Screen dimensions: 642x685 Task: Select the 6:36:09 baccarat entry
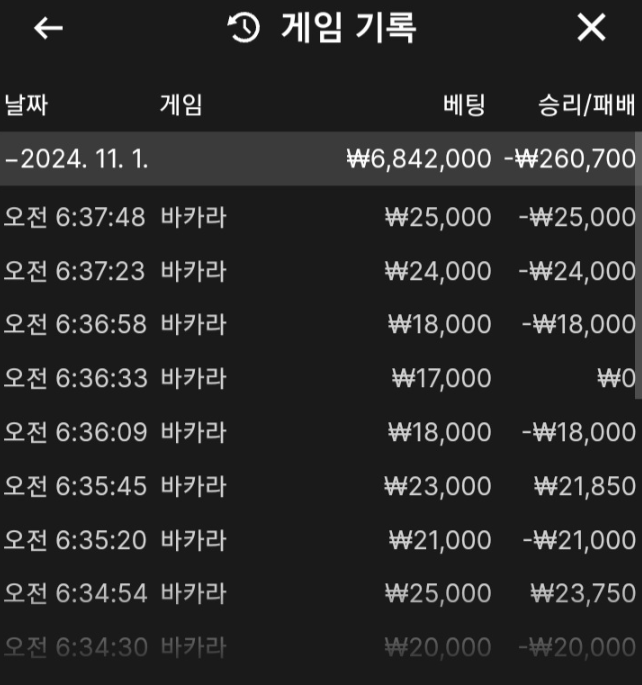click(x=318, y=432)
